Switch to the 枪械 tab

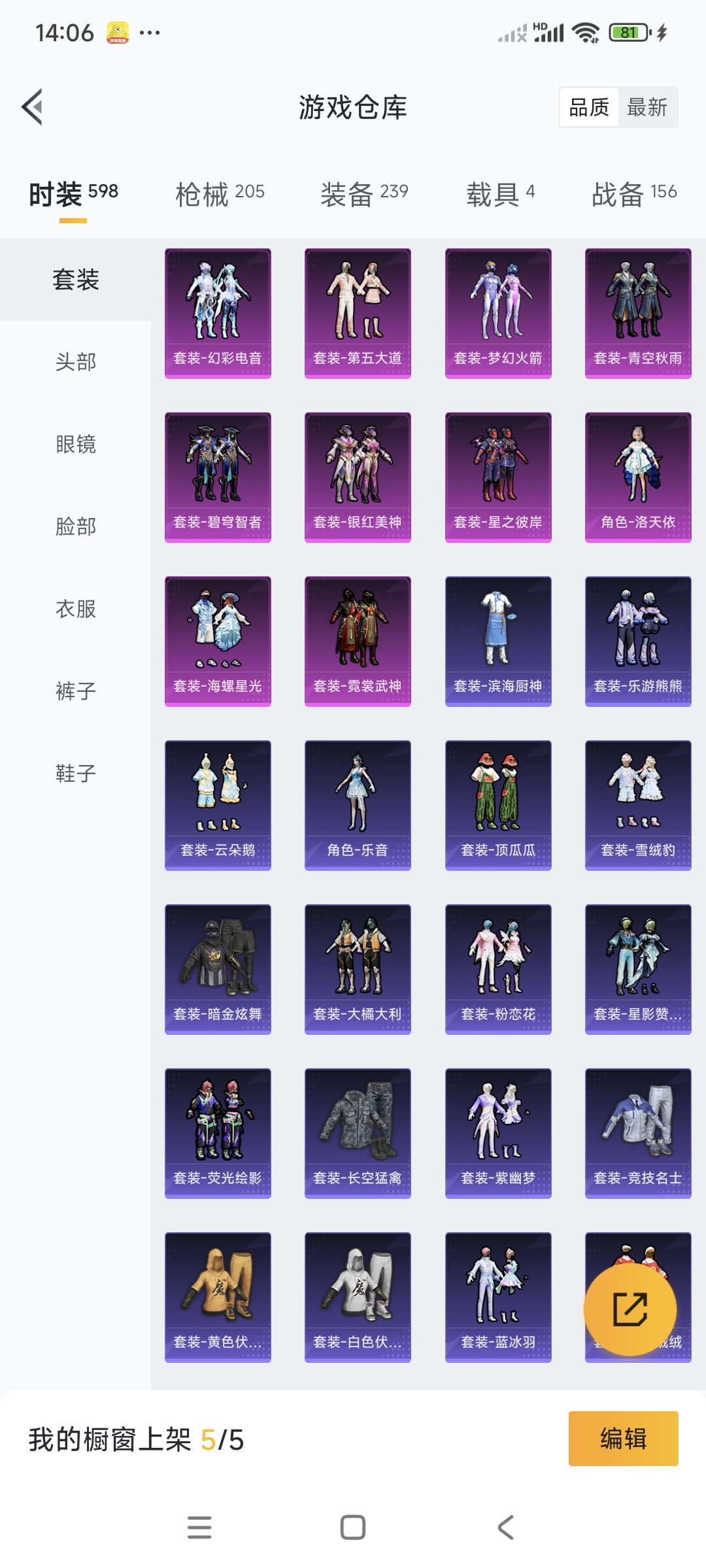click(x=220, y=194)
